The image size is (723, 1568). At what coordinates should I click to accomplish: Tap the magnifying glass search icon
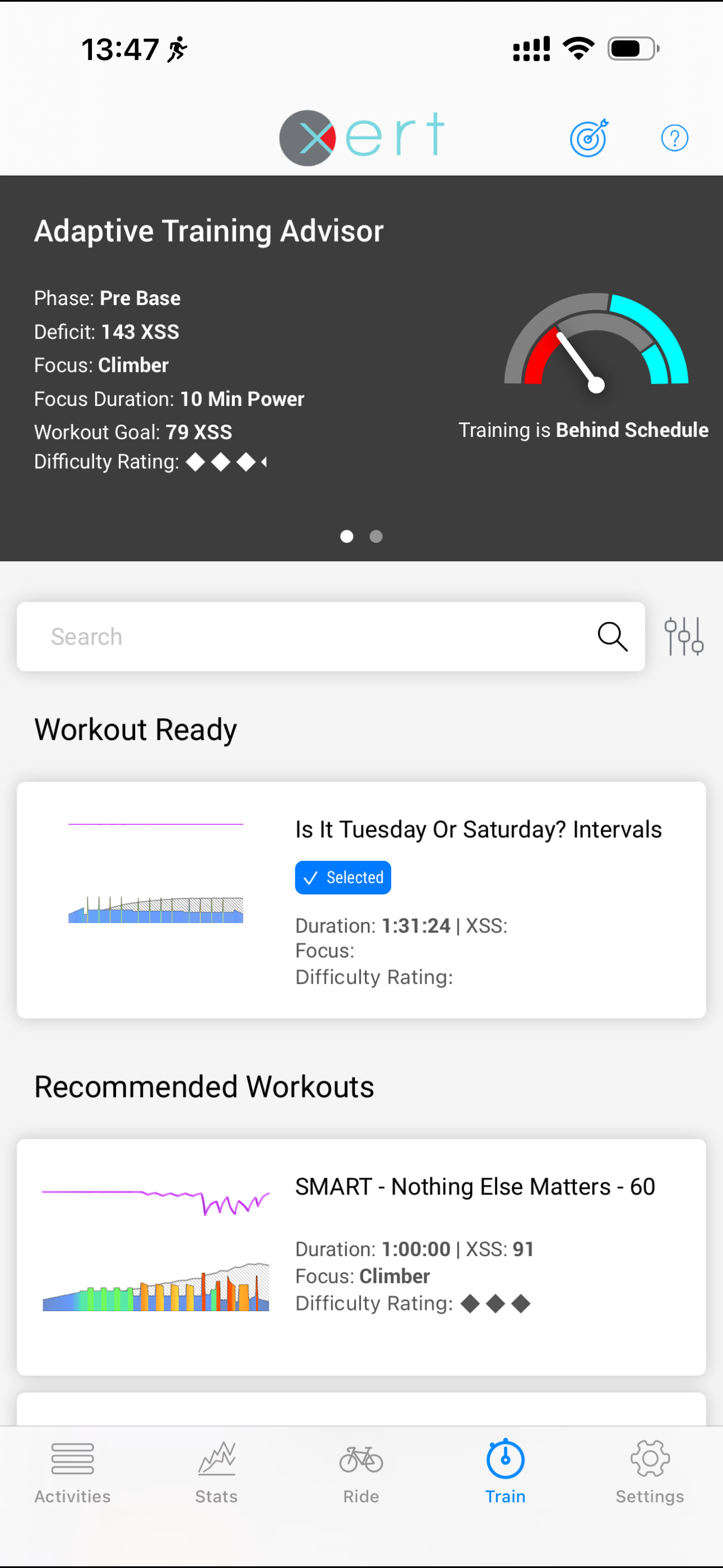pyautogui.click(x=611, y=637)
